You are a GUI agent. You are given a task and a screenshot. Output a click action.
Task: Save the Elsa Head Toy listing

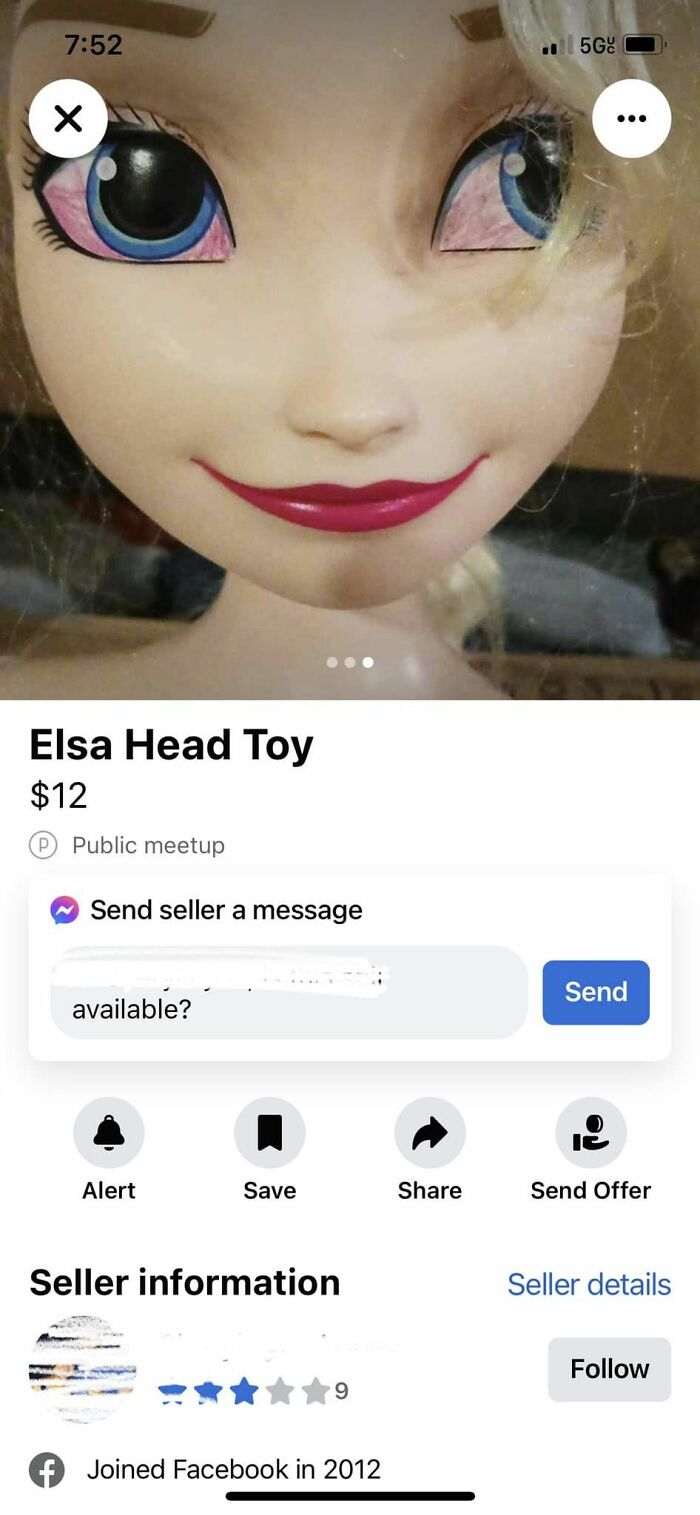(269, 1133)
